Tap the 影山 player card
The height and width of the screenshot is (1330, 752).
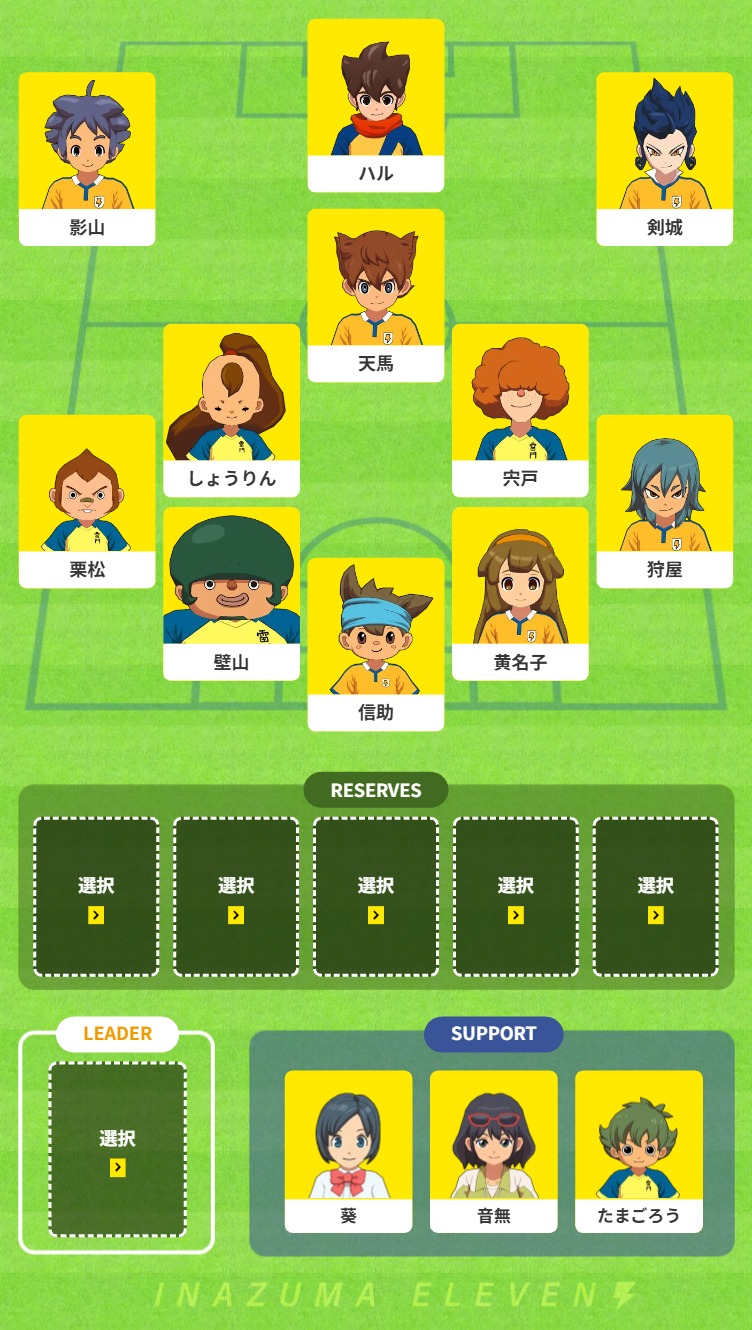tap(87, 158)
